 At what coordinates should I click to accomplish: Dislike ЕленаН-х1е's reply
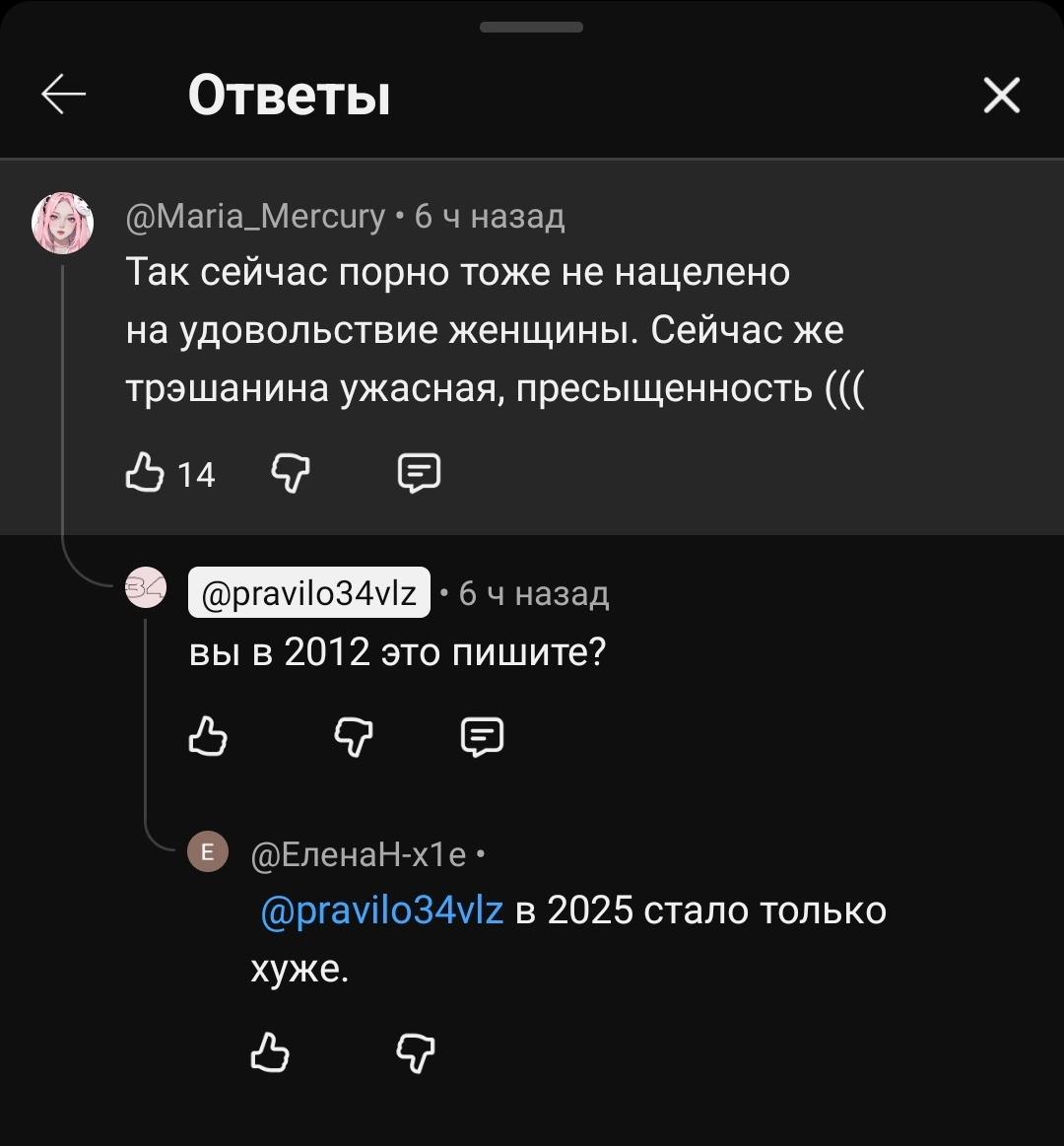click(x=415, y=1052)
